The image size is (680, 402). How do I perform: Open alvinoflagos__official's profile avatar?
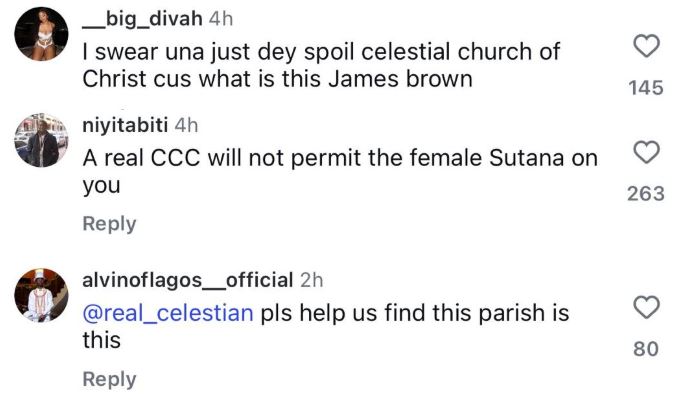coord(42,296)
